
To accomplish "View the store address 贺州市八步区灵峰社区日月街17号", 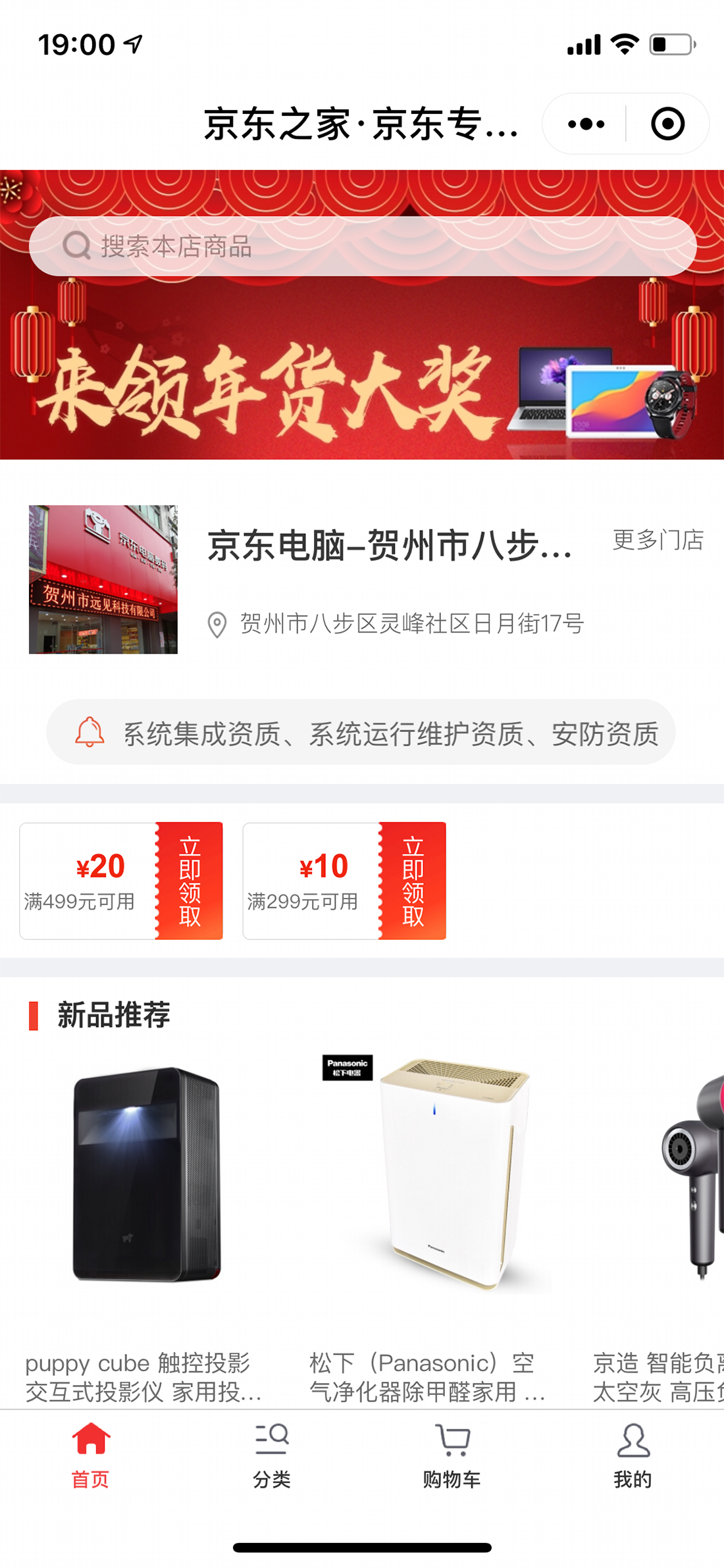I will click(x=411, y=623).
